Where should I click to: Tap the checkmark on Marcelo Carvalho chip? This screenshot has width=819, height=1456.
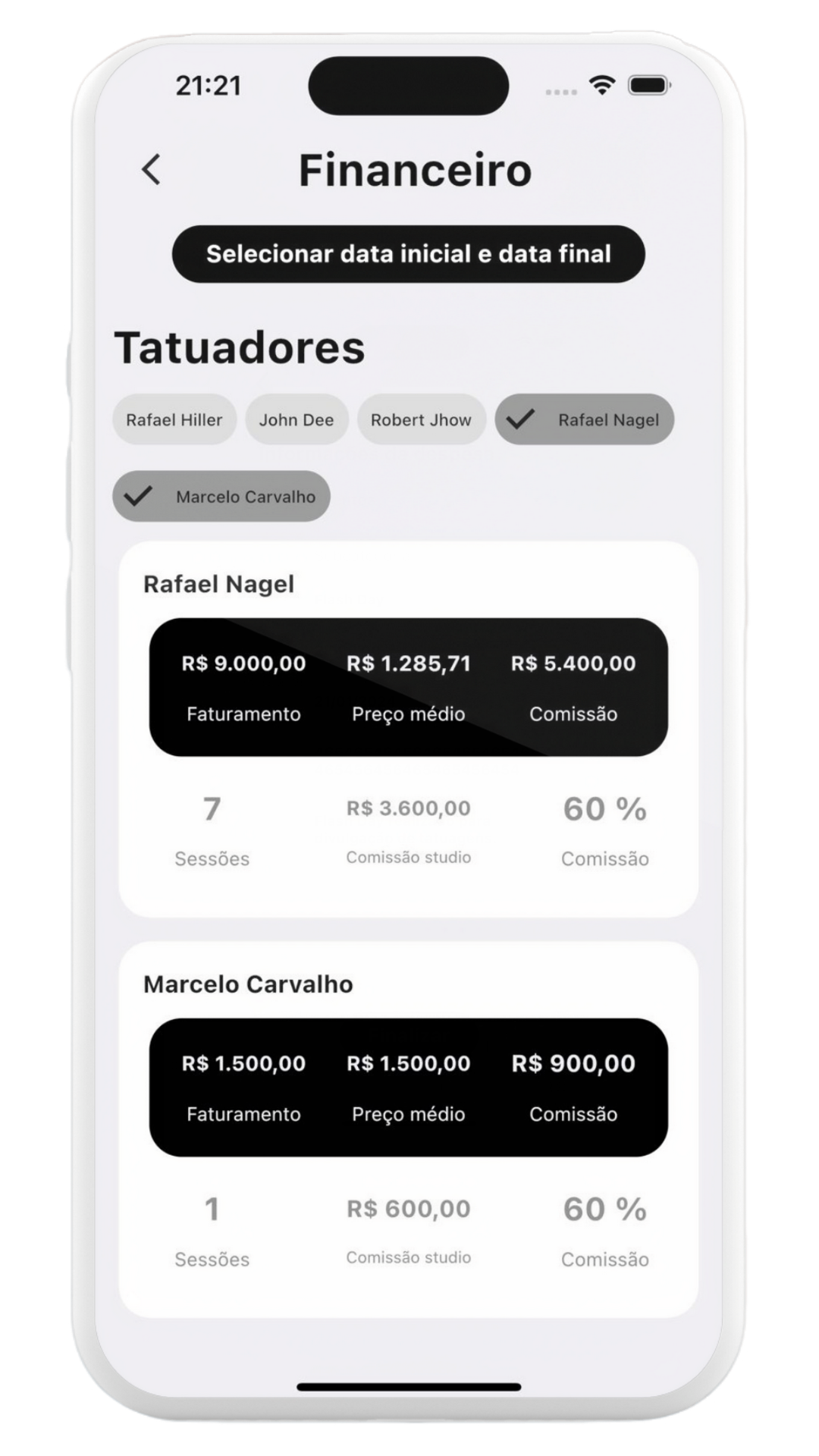click(139, 497)
